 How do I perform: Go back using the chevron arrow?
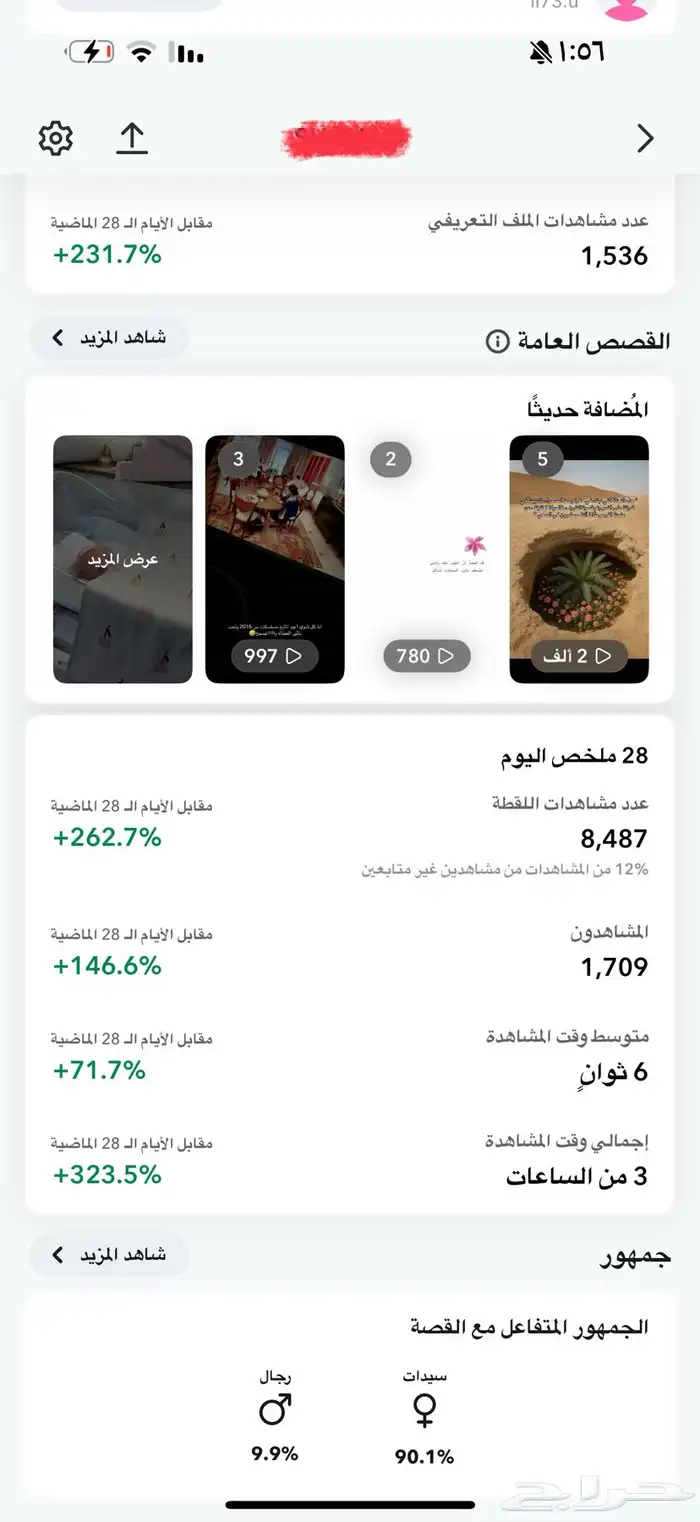[645, 139]
